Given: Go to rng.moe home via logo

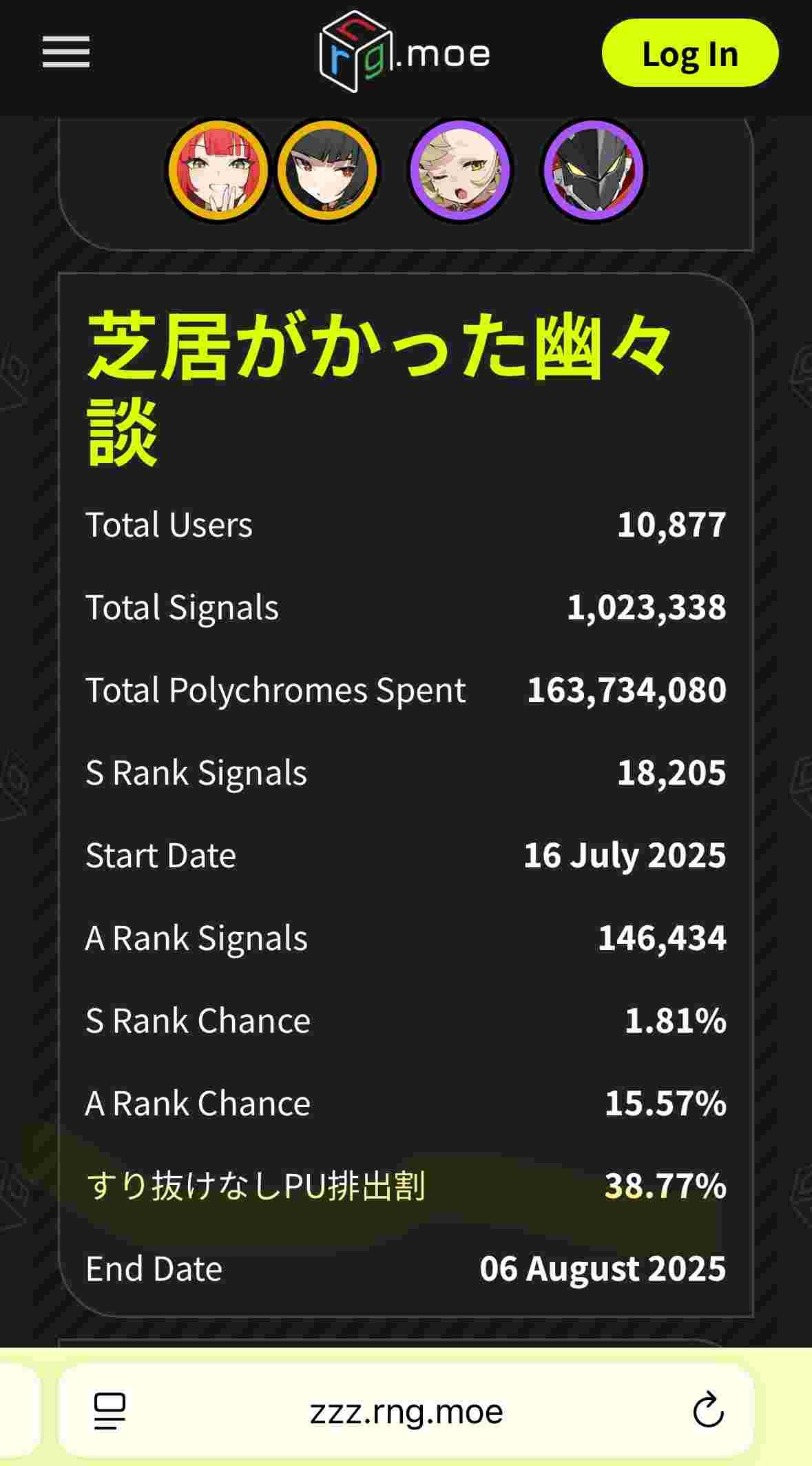Looking at the screenshot, I should click(405, 52).
